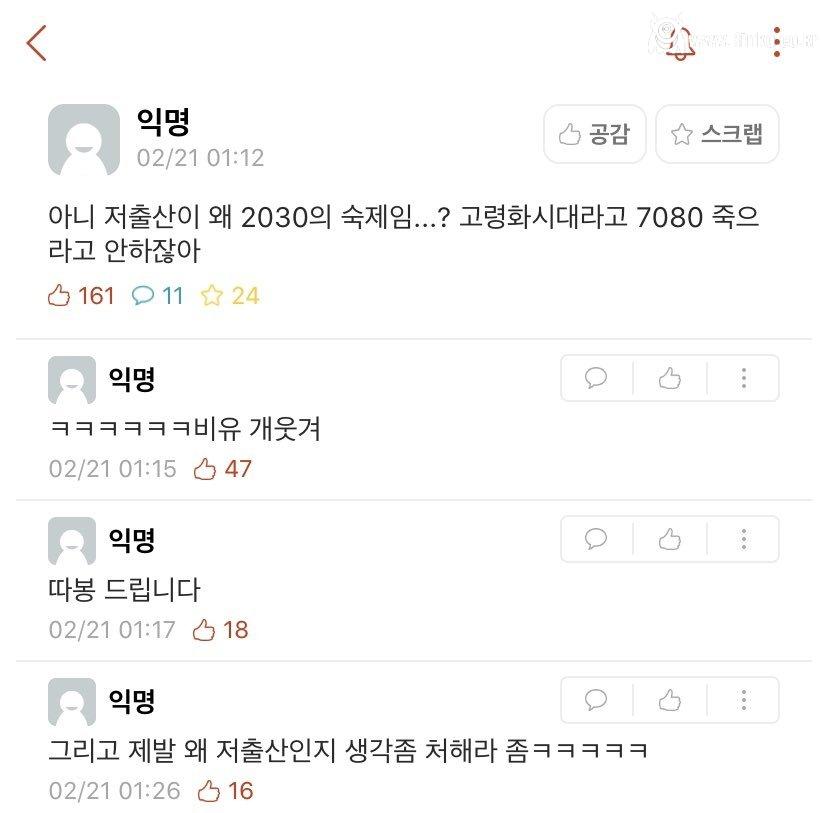Open more options for '그리고 제발' comment
This screenshot has height=813, width=828.
coord(743,700)
